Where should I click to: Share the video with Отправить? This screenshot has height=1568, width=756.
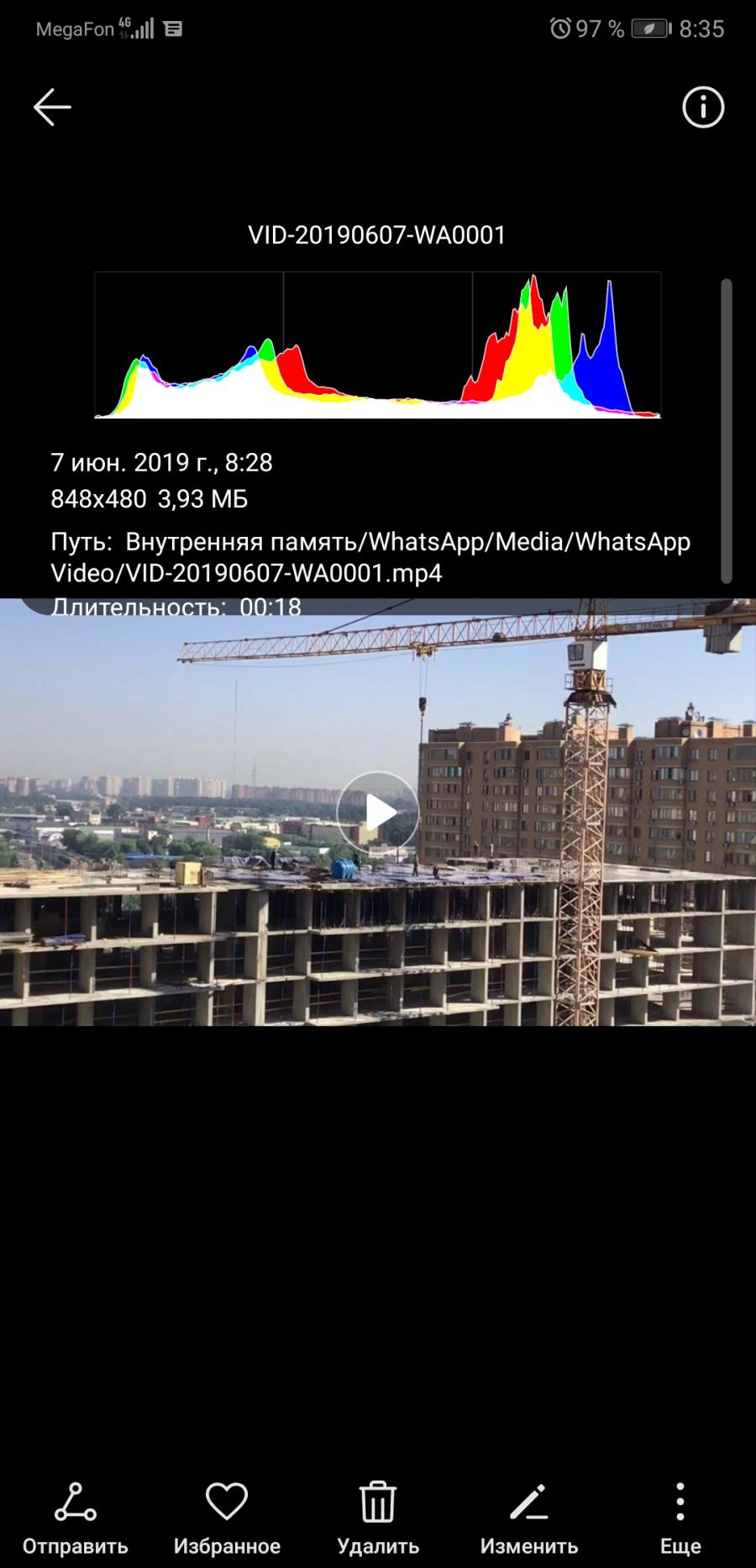76,1520
